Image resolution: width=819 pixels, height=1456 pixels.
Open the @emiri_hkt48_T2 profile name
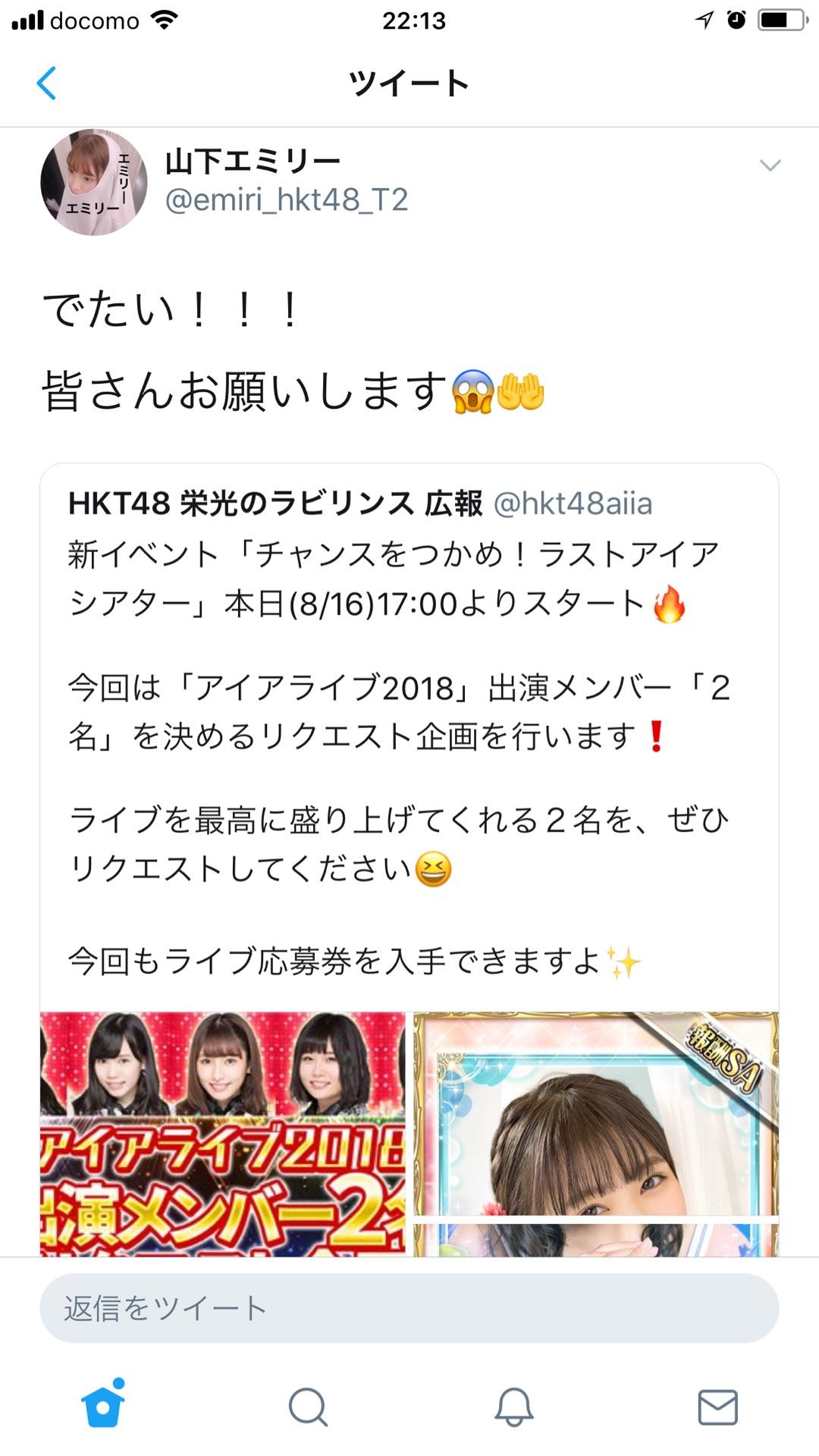pos(287,200)
